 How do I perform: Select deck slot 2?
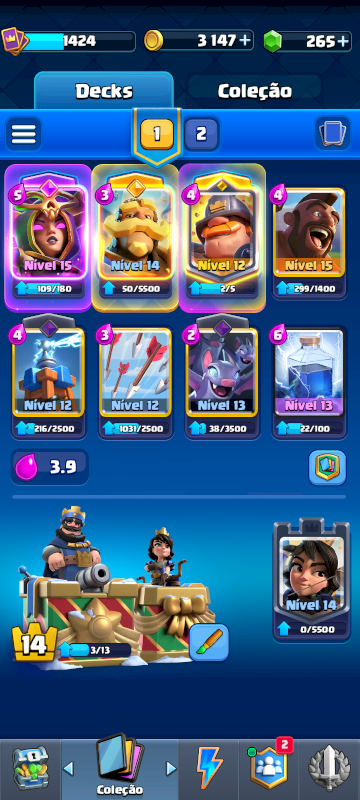(x=201, y=134)
